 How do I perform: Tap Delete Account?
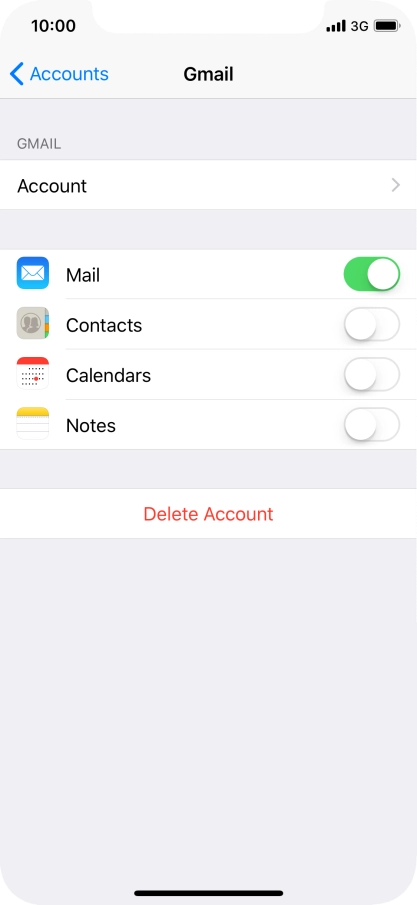click(208, 514)
